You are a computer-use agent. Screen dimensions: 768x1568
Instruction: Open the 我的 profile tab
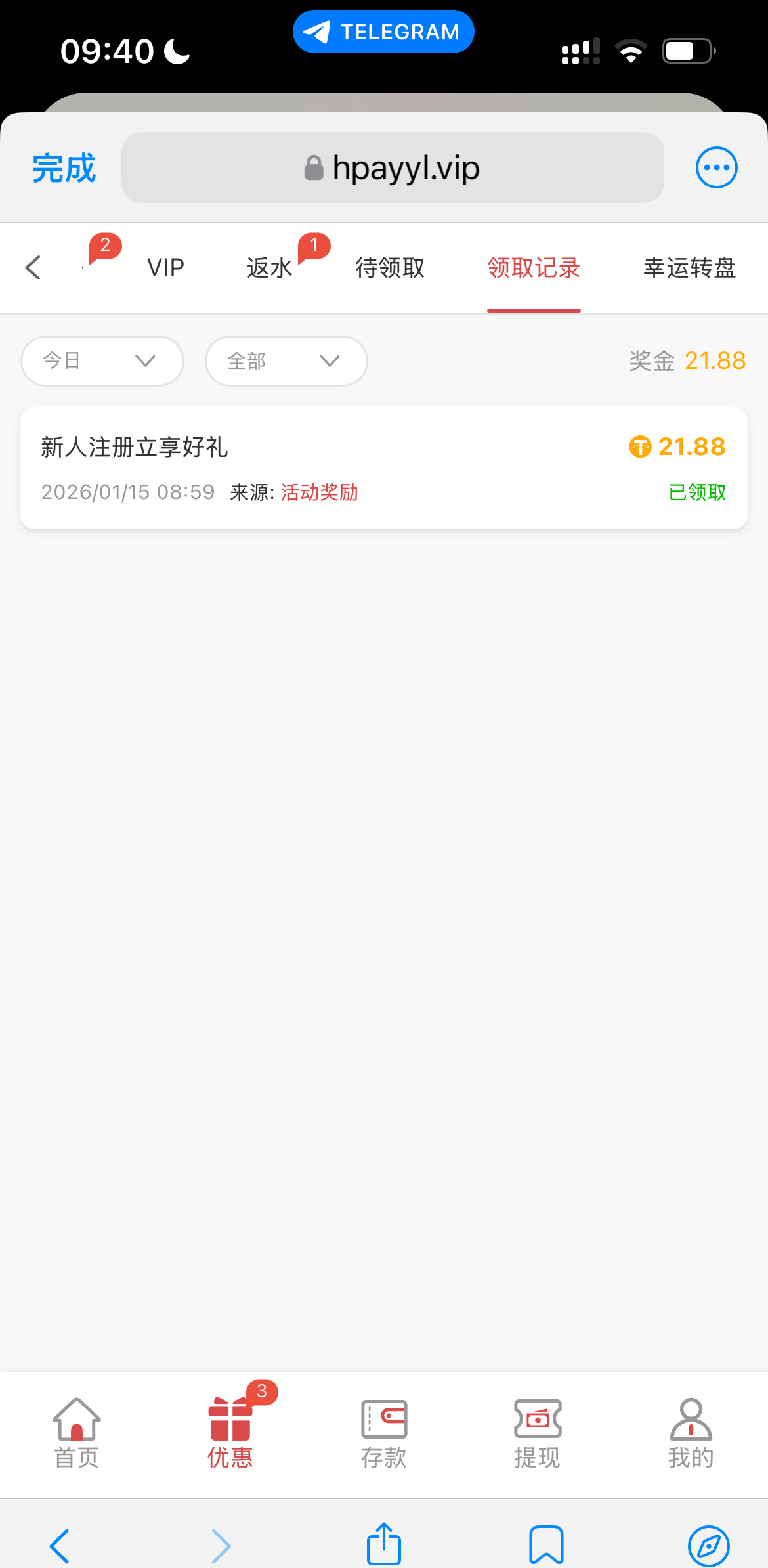tap(691, 1434)
